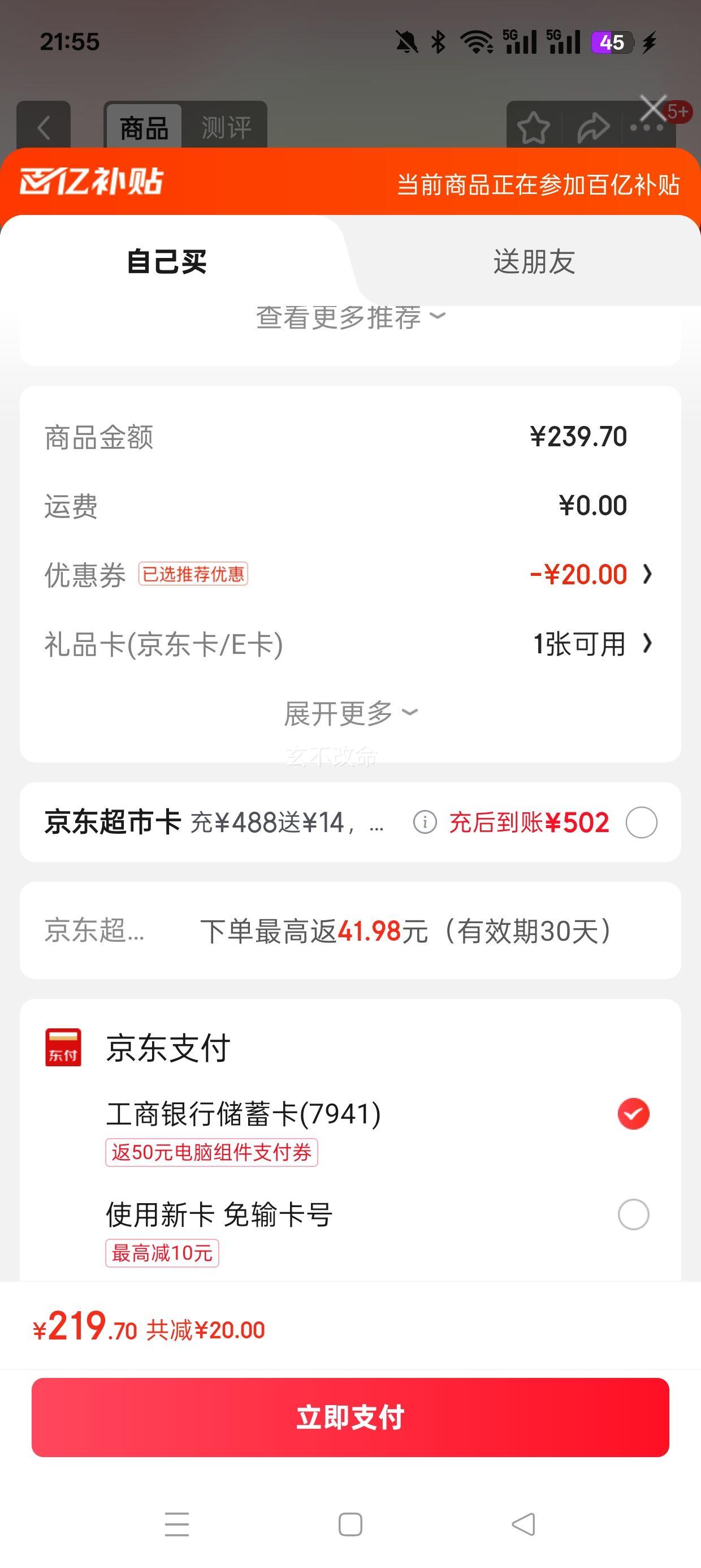Go back with system back button

pyautogui.click(x=523, y=1524)
